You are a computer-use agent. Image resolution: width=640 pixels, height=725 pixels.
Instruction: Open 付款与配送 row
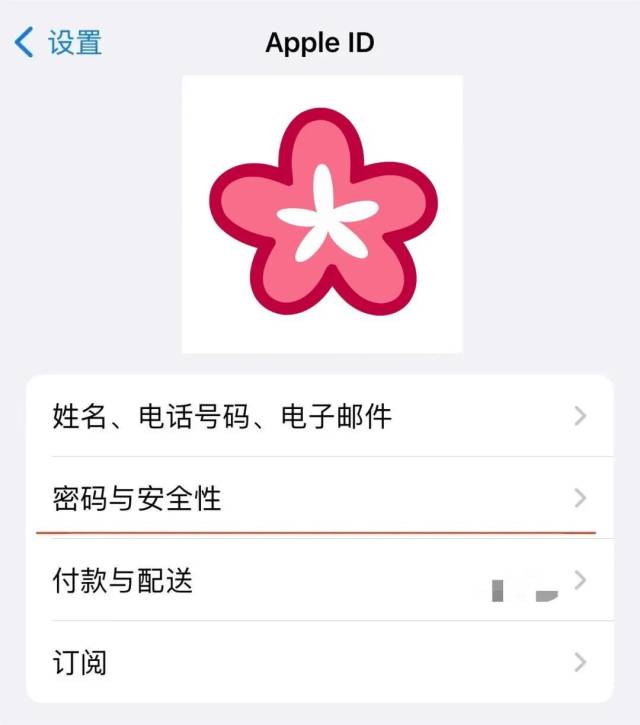coord(320,580)
